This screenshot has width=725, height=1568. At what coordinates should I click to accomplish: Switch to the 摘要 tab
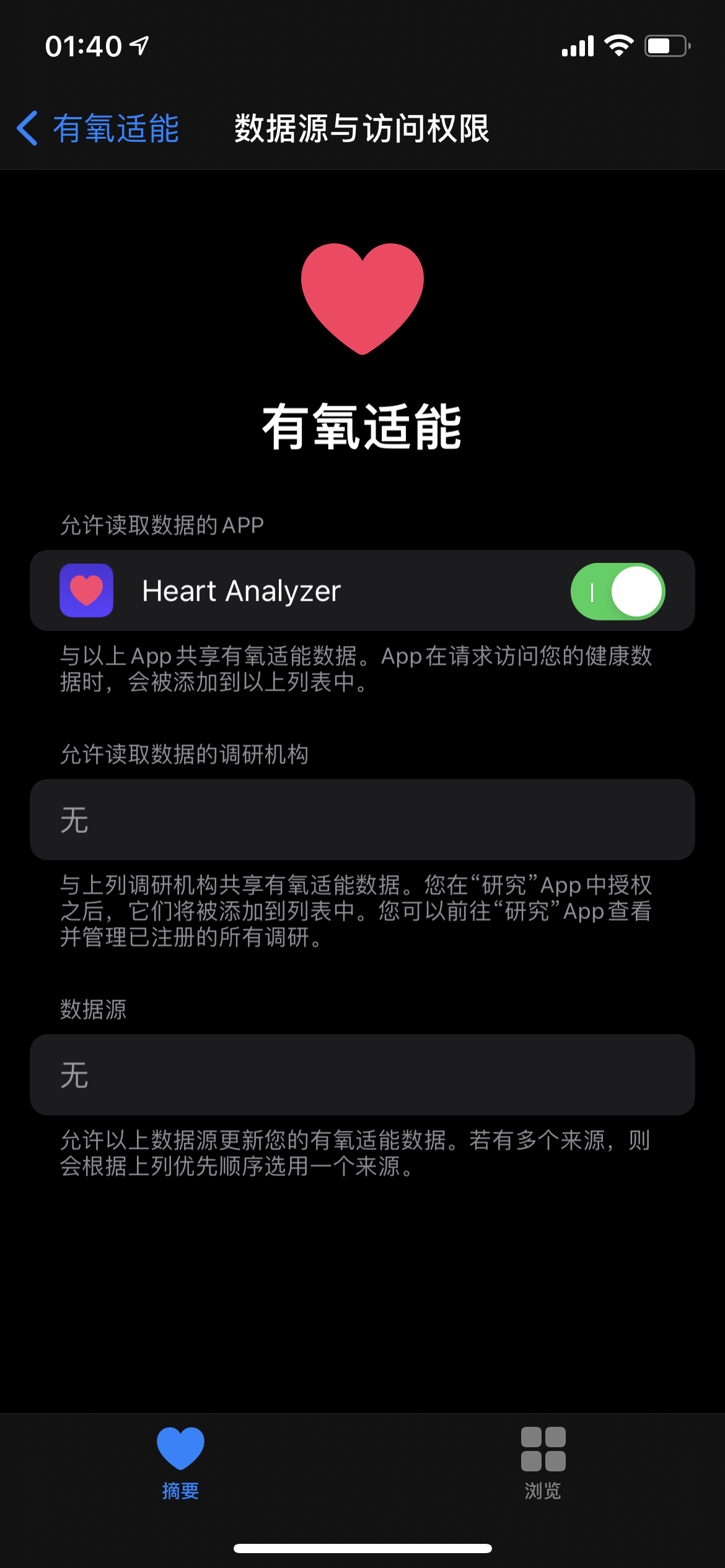(x=180, y=1463)
